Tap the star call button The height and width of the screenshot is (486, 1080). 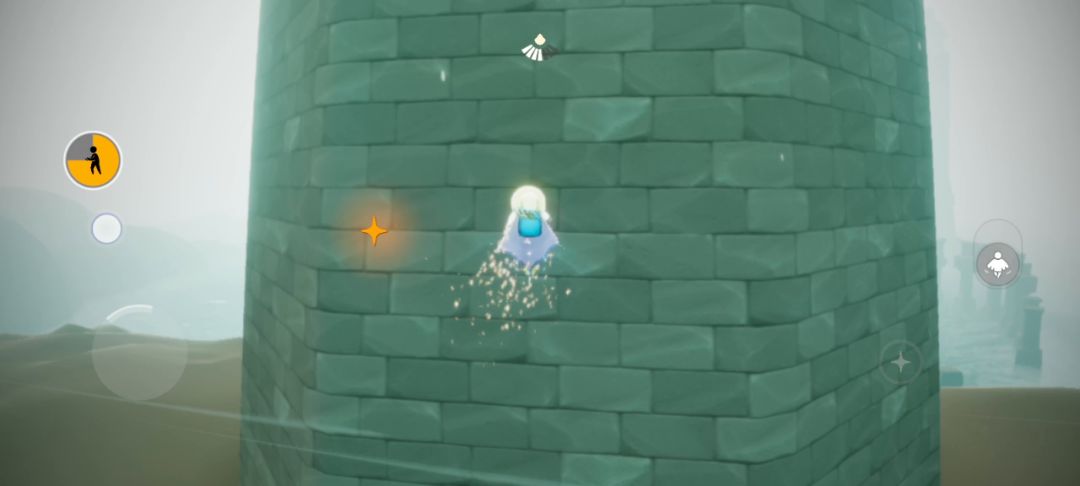[x=901, y=362]
